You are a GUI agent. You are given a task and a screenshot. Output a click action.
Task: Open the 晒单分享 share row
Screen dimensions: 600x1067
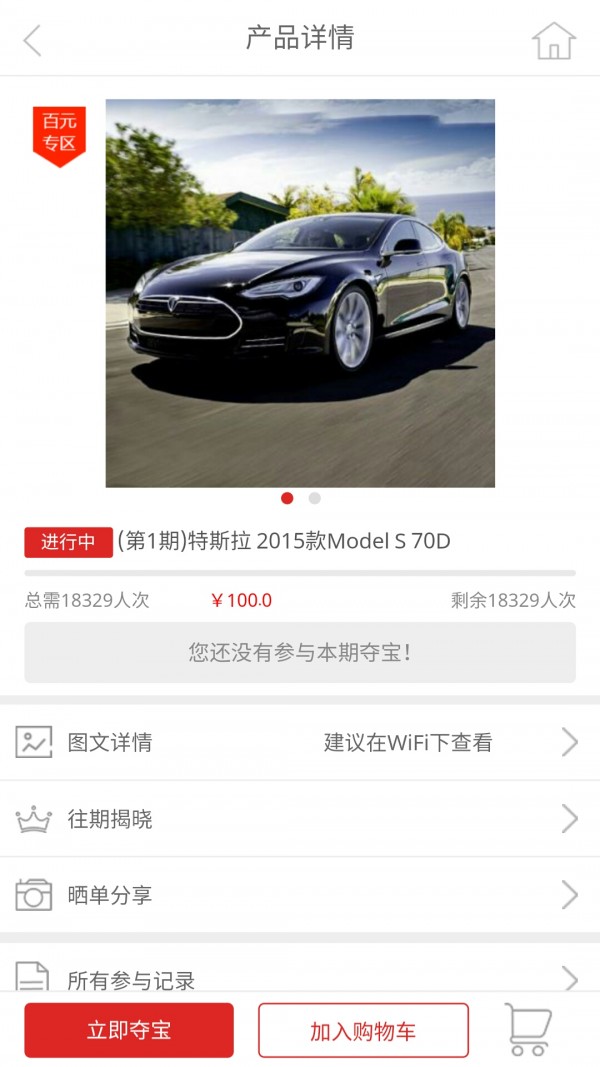[x=300, y=894]
